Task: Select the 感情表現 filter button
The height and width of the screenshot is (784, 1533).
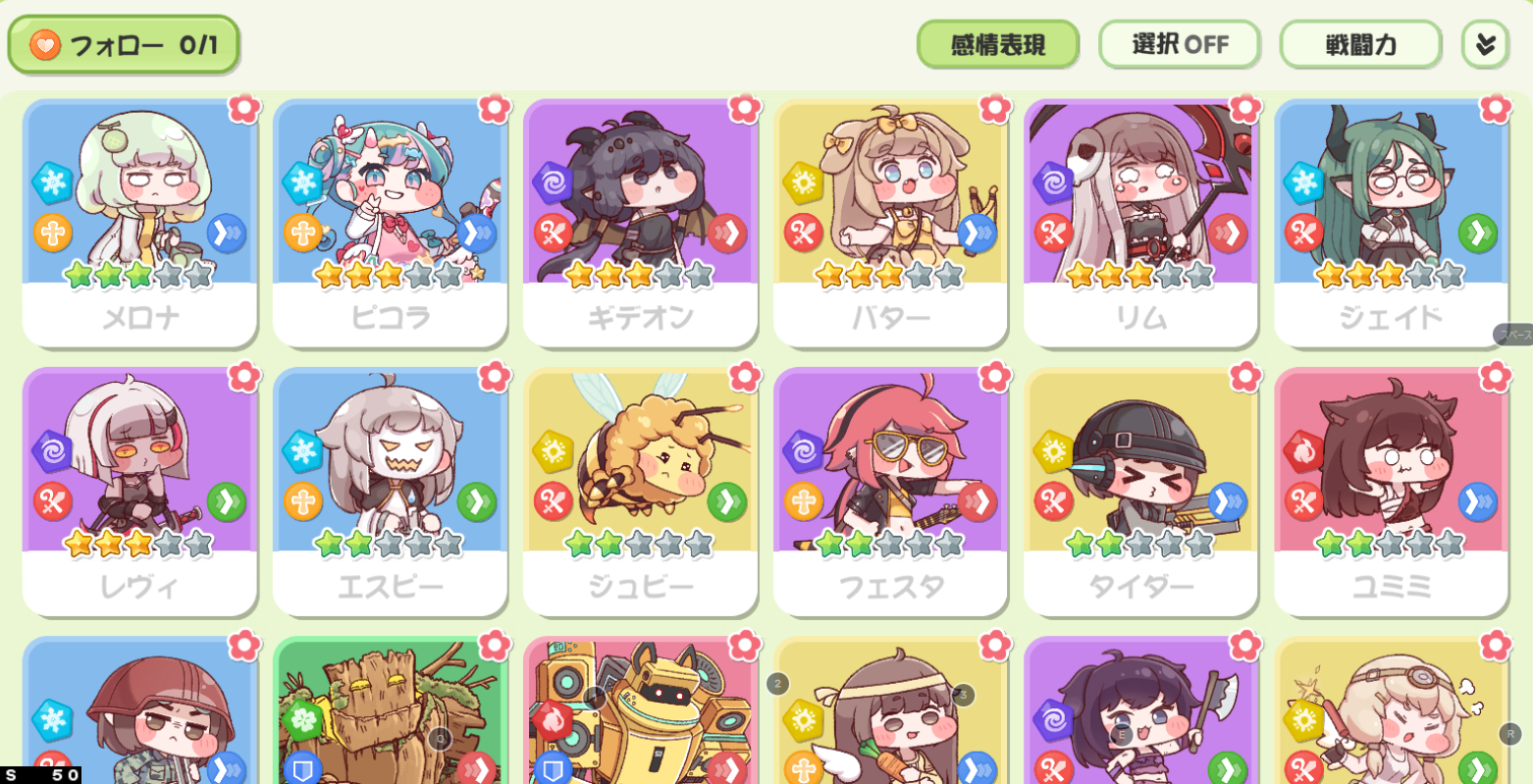Action: click(997, 45)
